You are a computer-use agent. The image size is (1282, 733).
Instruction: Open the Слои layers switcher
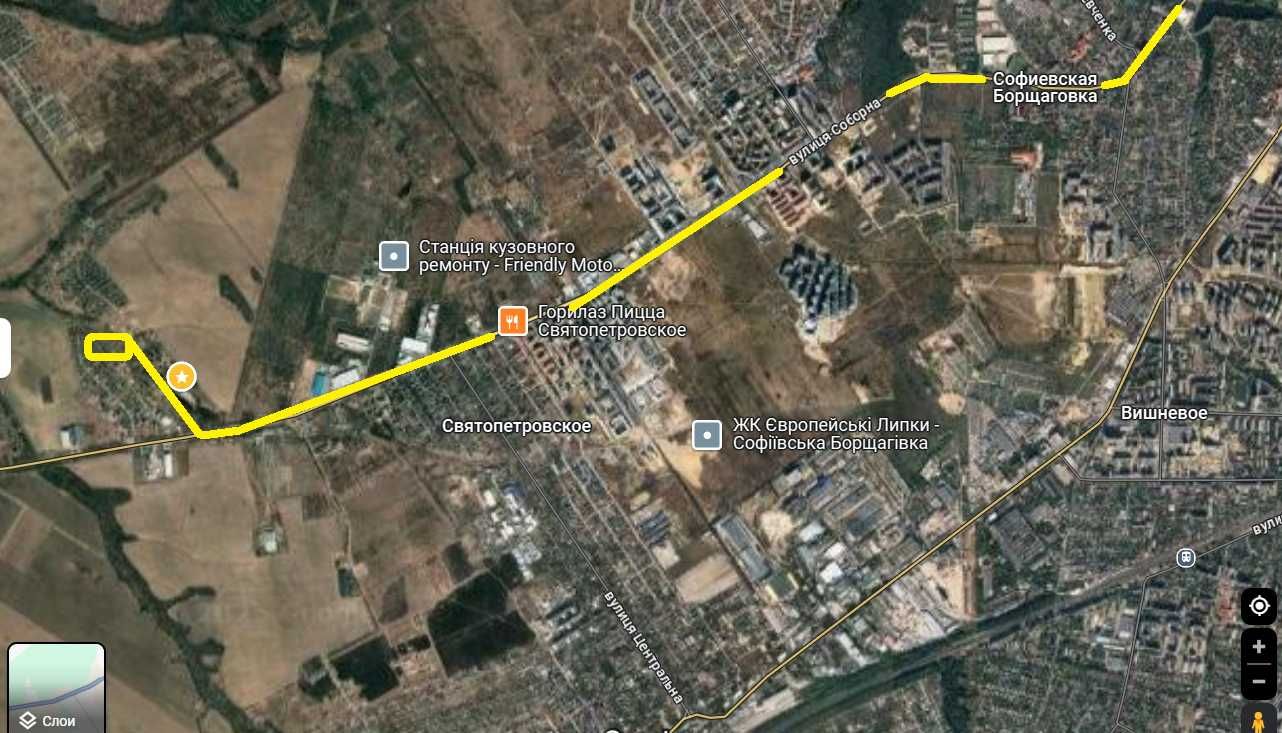(56, 688)
